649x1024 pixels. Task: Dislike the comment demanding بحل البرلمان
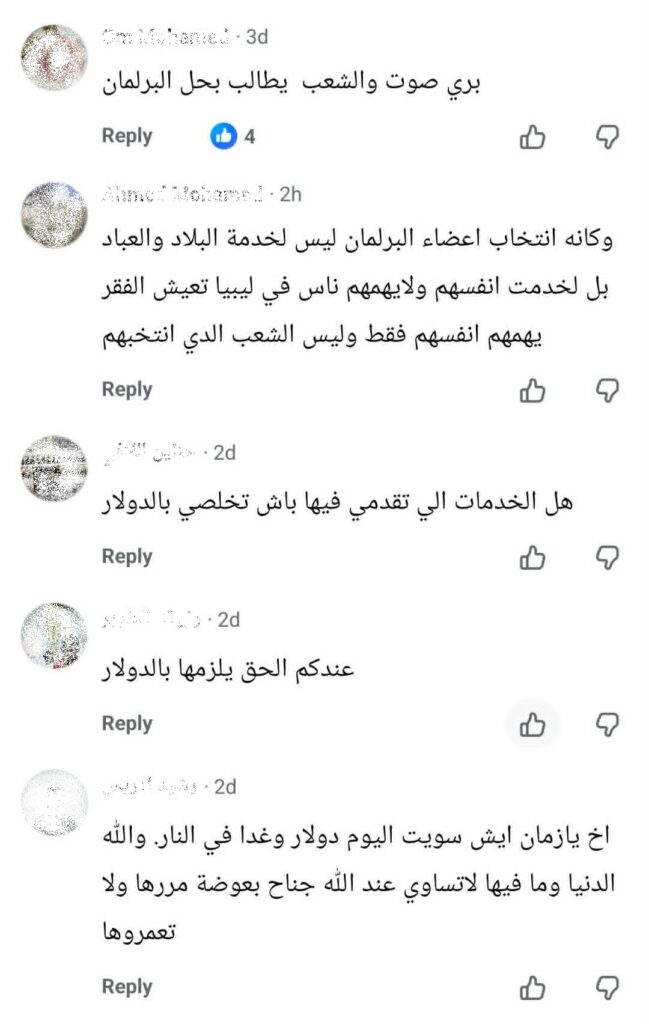click(x=607, y=137)
